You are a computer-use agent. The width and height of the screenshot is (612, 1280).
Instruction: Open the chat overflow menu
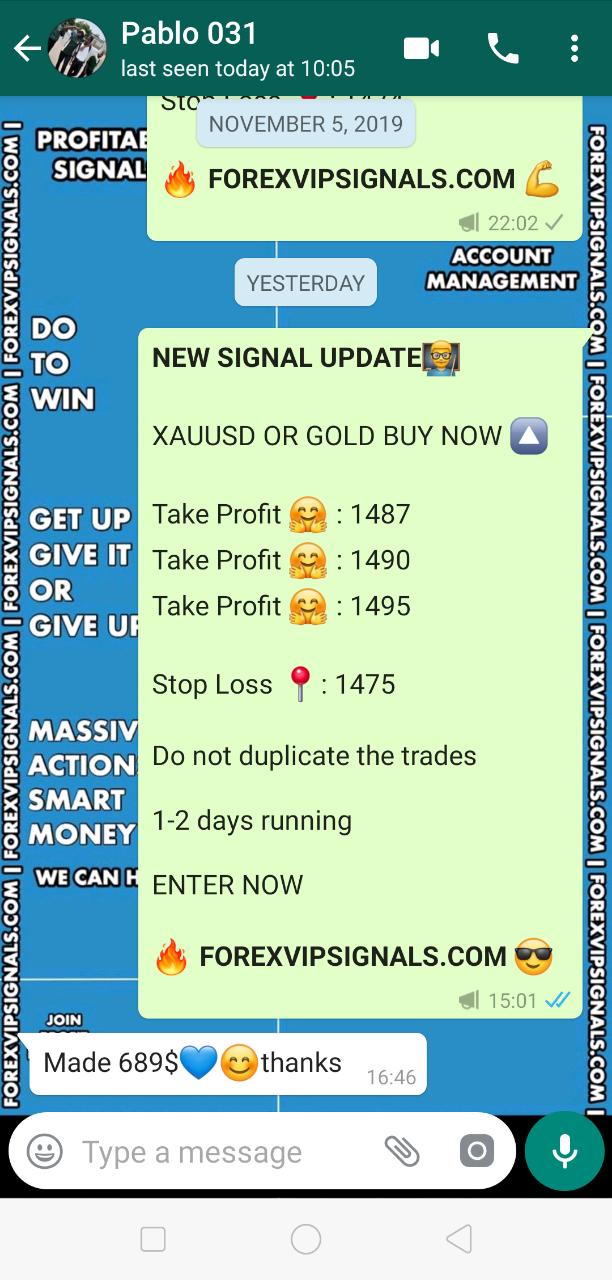[x=574, y=49]
